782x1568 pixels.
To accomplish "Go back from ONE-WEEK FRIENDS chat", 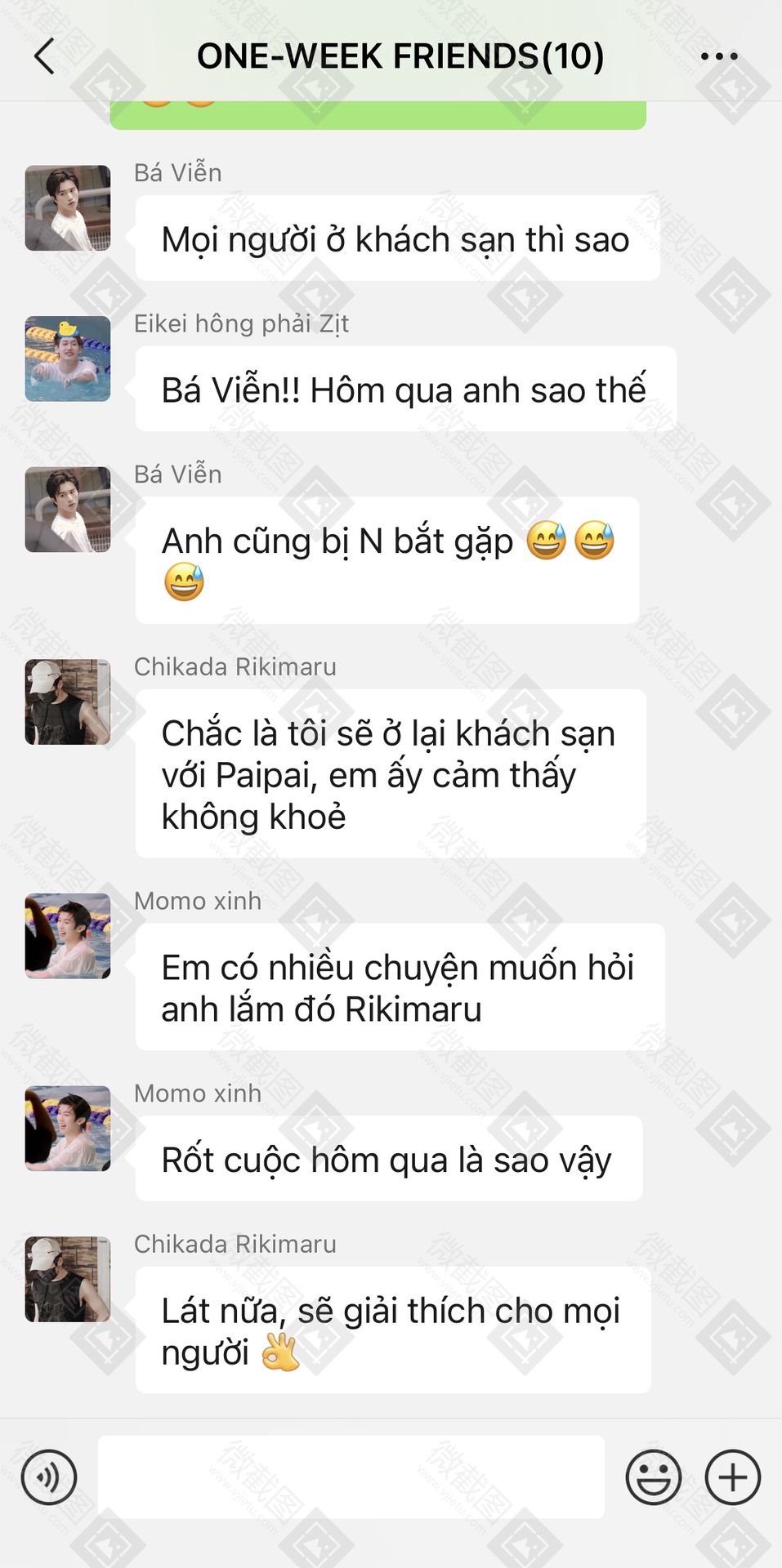I will pos(45,56).
